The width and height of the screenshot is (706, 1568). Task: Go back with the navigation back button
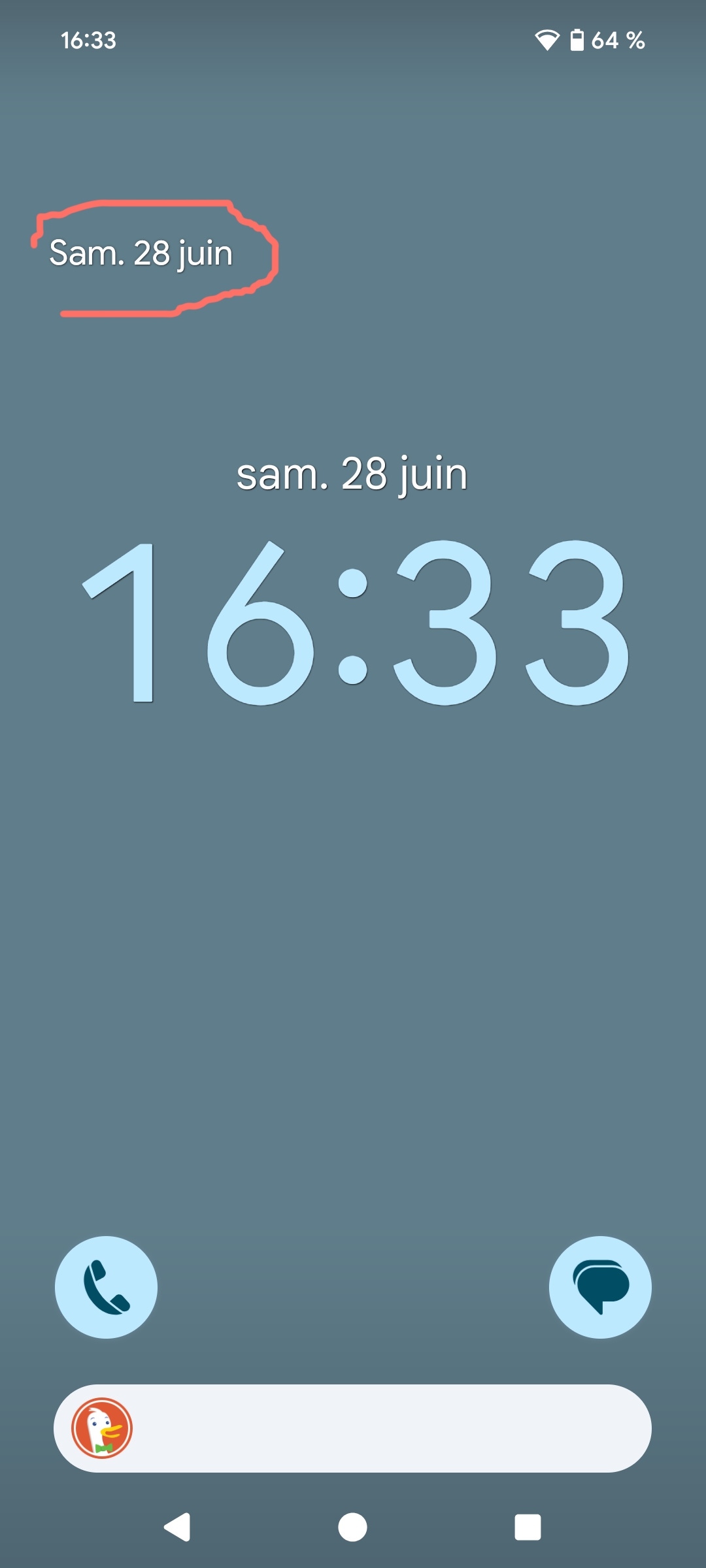[177, 1527]
